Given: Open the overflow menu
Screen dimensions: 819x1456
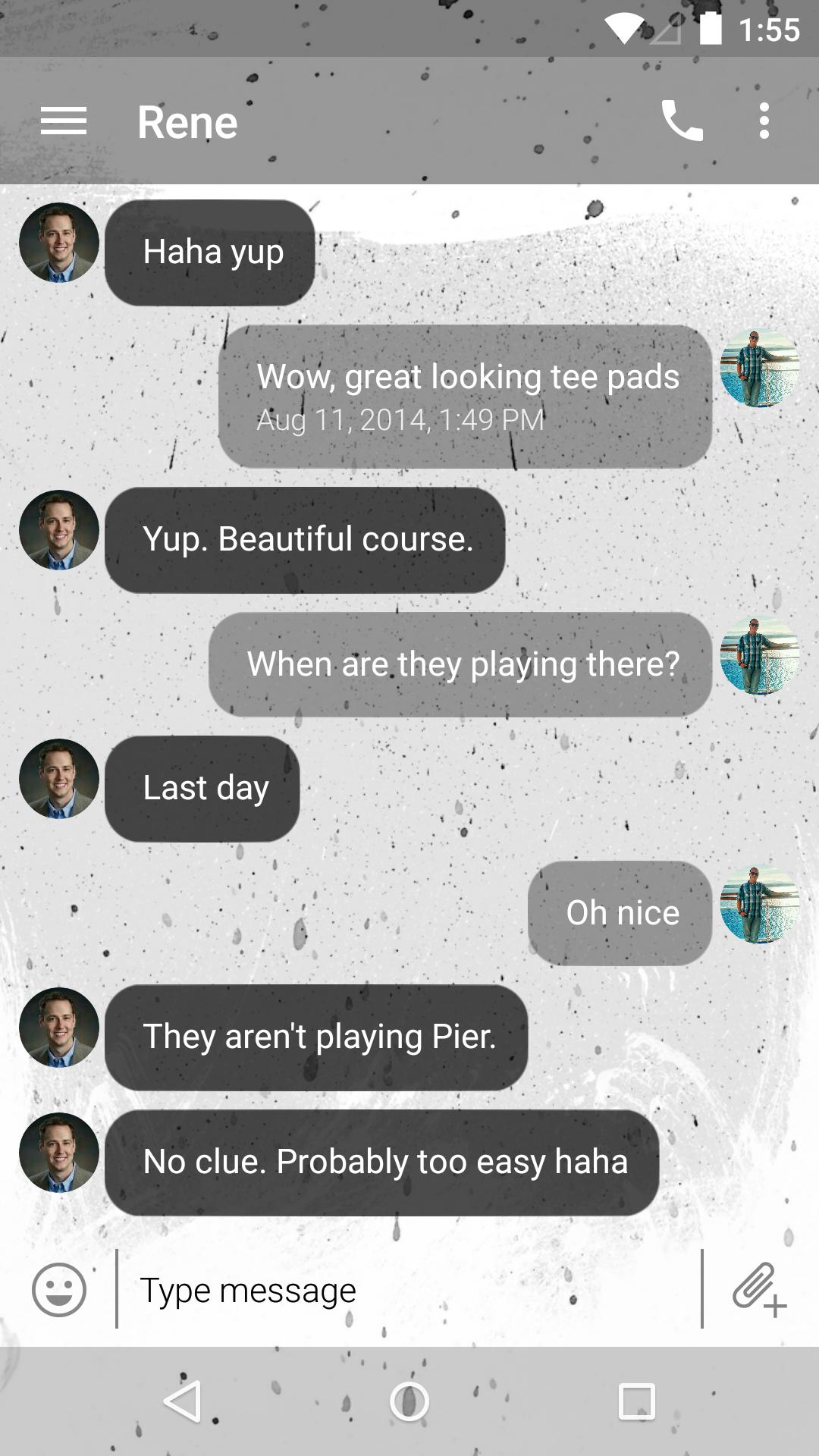Looking at the screenshot, I should tap(764, 121).
